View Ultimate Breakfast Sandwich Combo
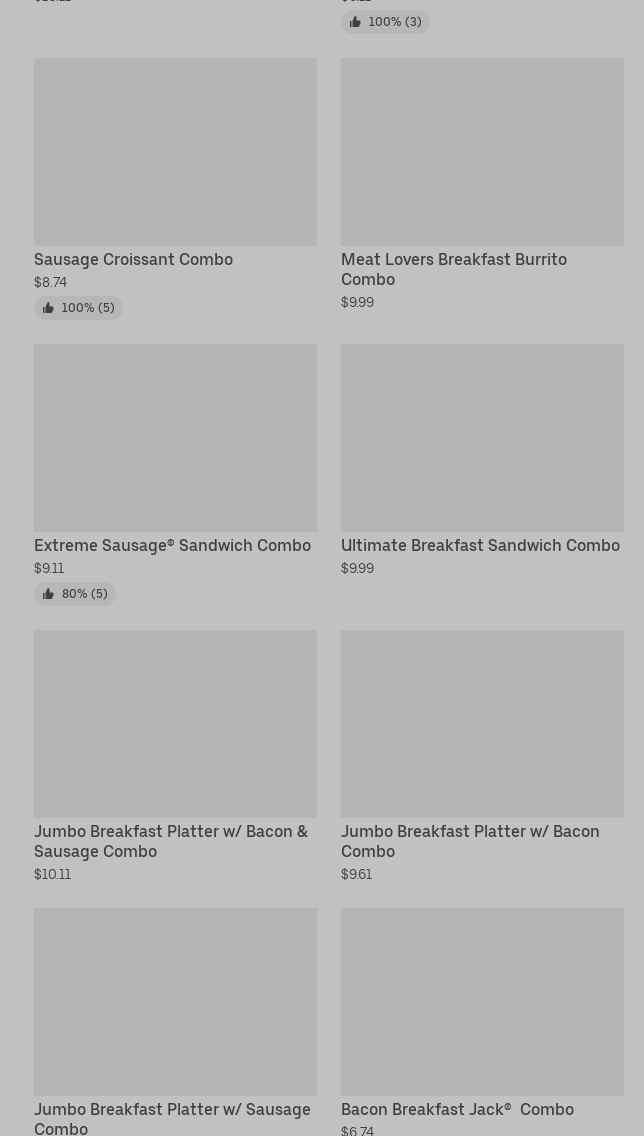Viewport: 644px width, 1136px height. pyautogui.click(x=482, y=438)
